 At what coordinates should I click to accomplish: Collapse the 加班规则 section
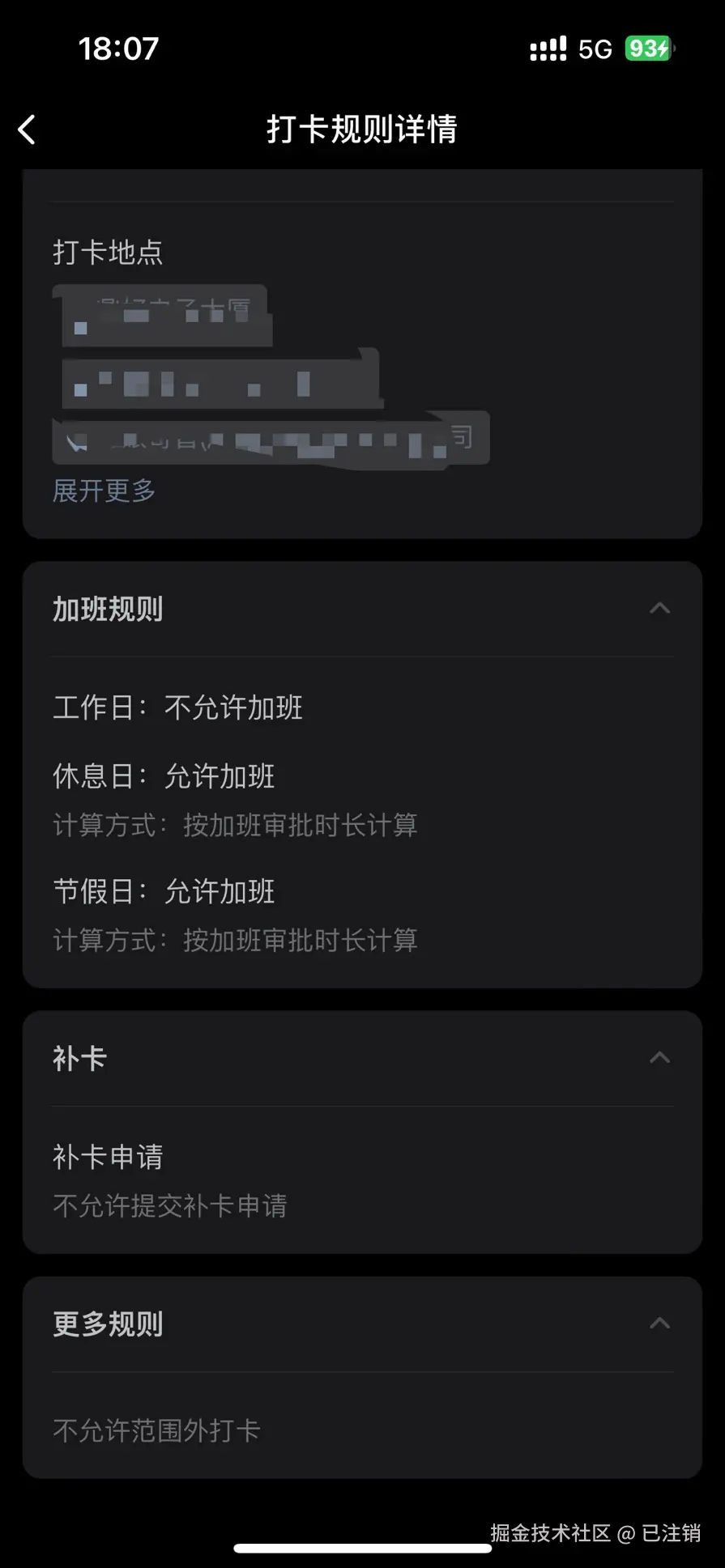660,608
